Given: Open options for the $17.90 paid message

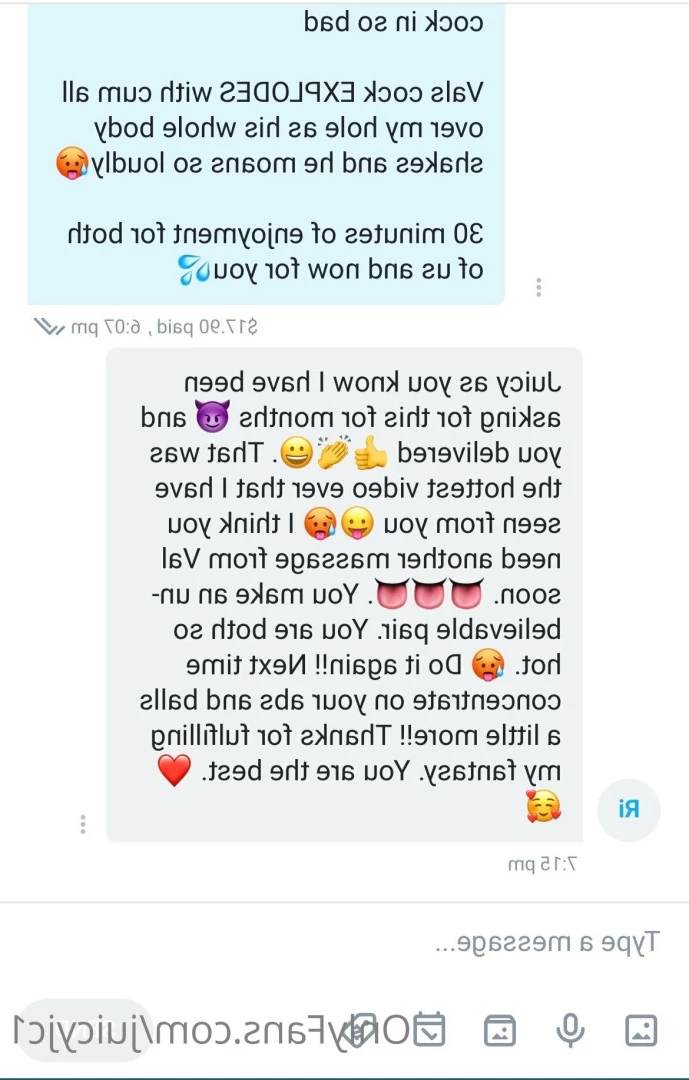Looking at the screenshot, I should coord(539,288).
